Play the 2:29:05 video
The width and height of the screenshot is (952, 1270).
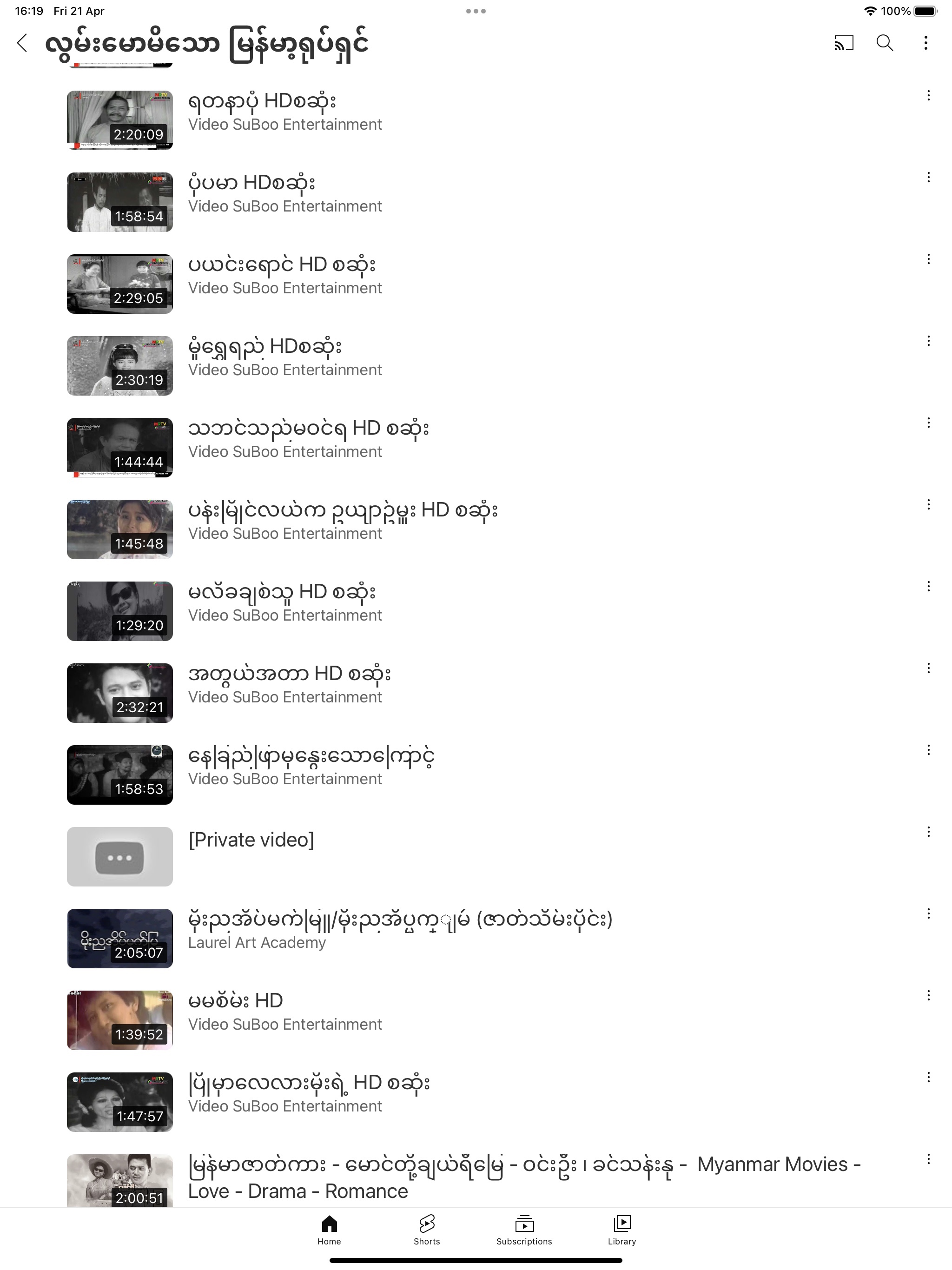[x=120, y=284]
